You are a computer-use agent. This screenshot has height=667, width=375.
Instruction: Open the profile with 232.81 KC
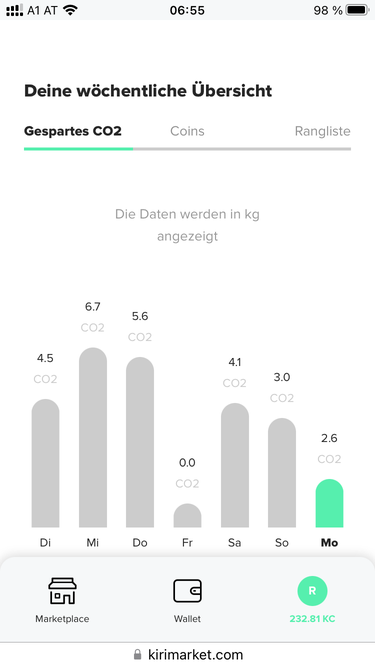tap(312, 600)
